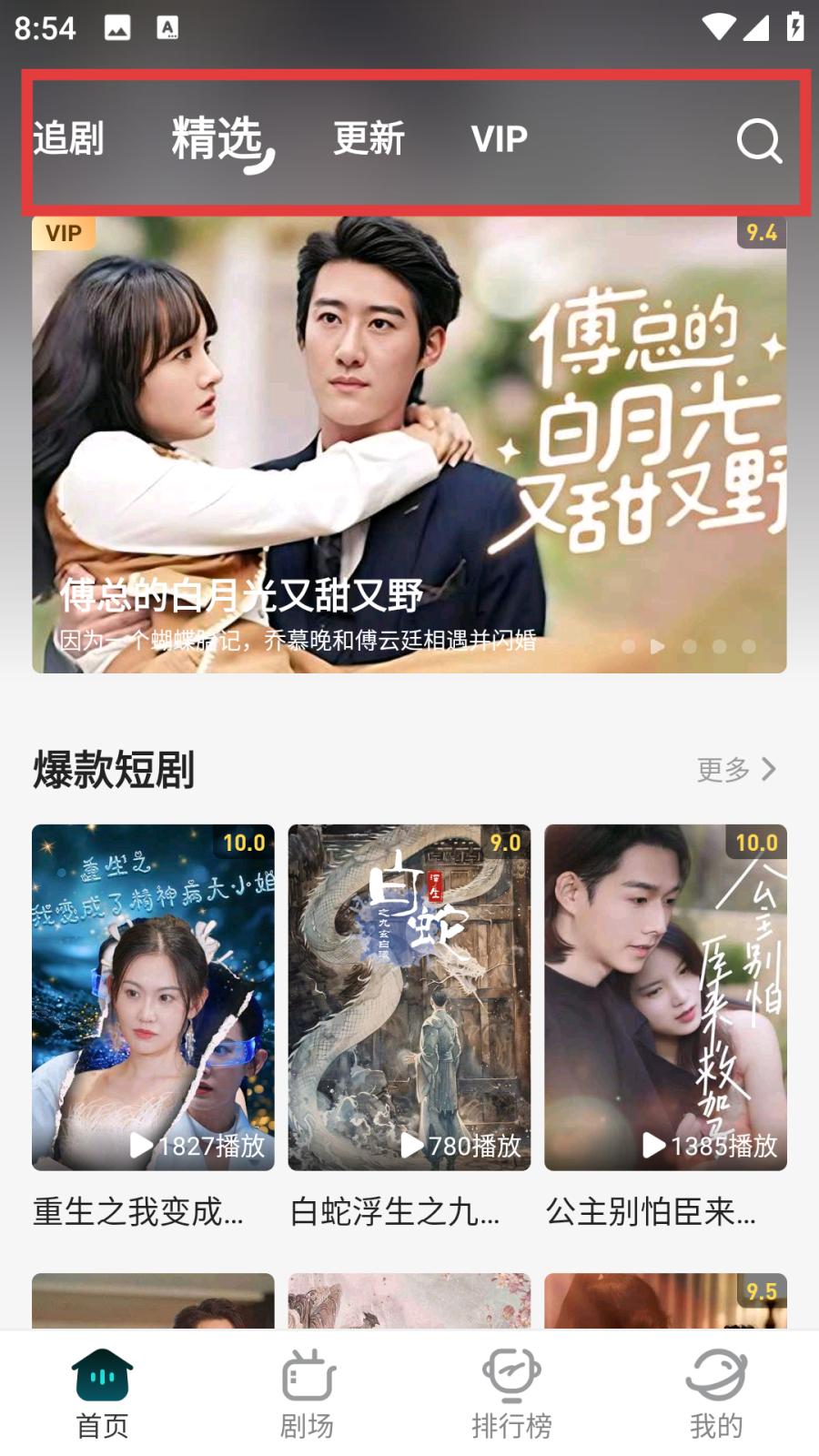Go to the 首页 bottom tab
This screenshot has height=1456, width=819.
pos(103,1394)
